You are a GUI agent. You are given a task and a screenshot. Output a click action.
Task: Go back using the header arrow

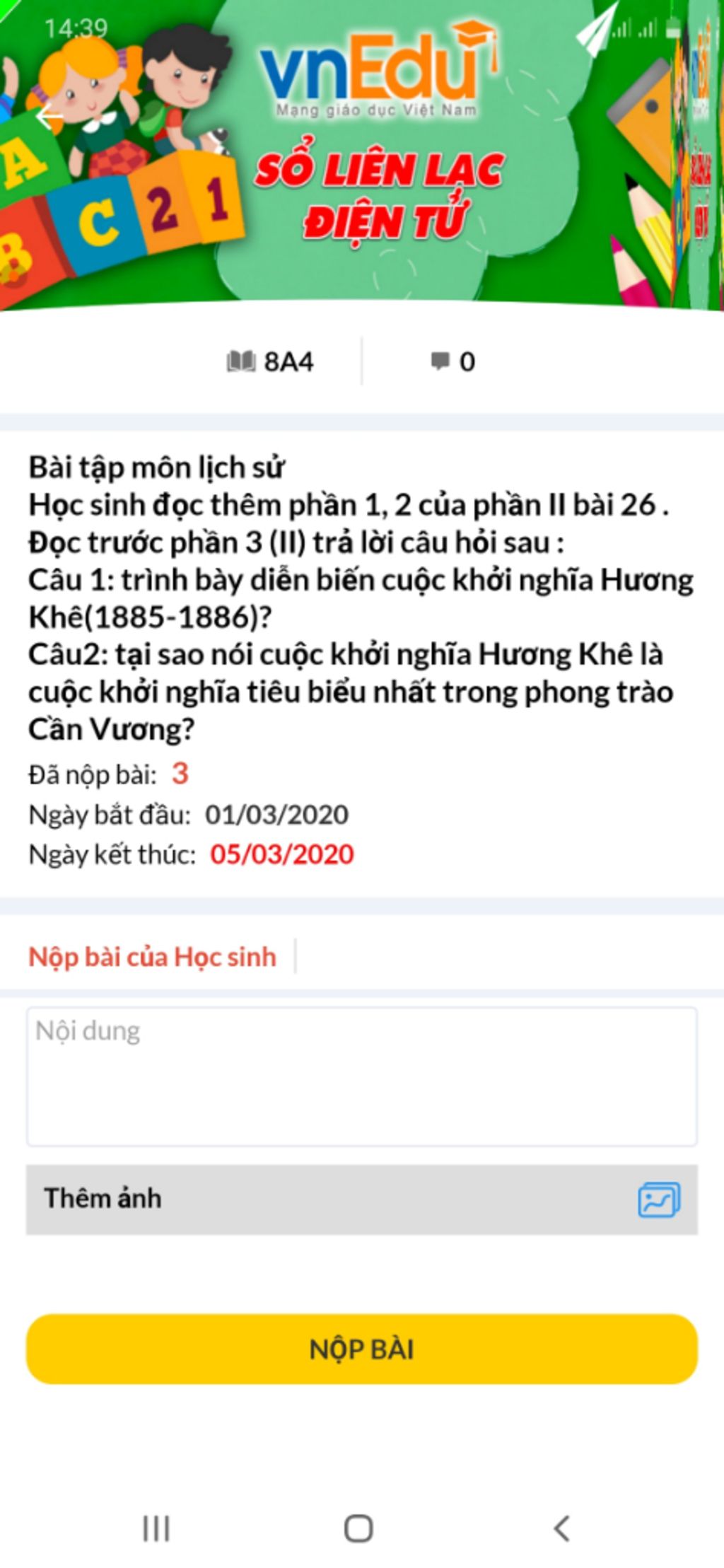[x=49, y=117]
